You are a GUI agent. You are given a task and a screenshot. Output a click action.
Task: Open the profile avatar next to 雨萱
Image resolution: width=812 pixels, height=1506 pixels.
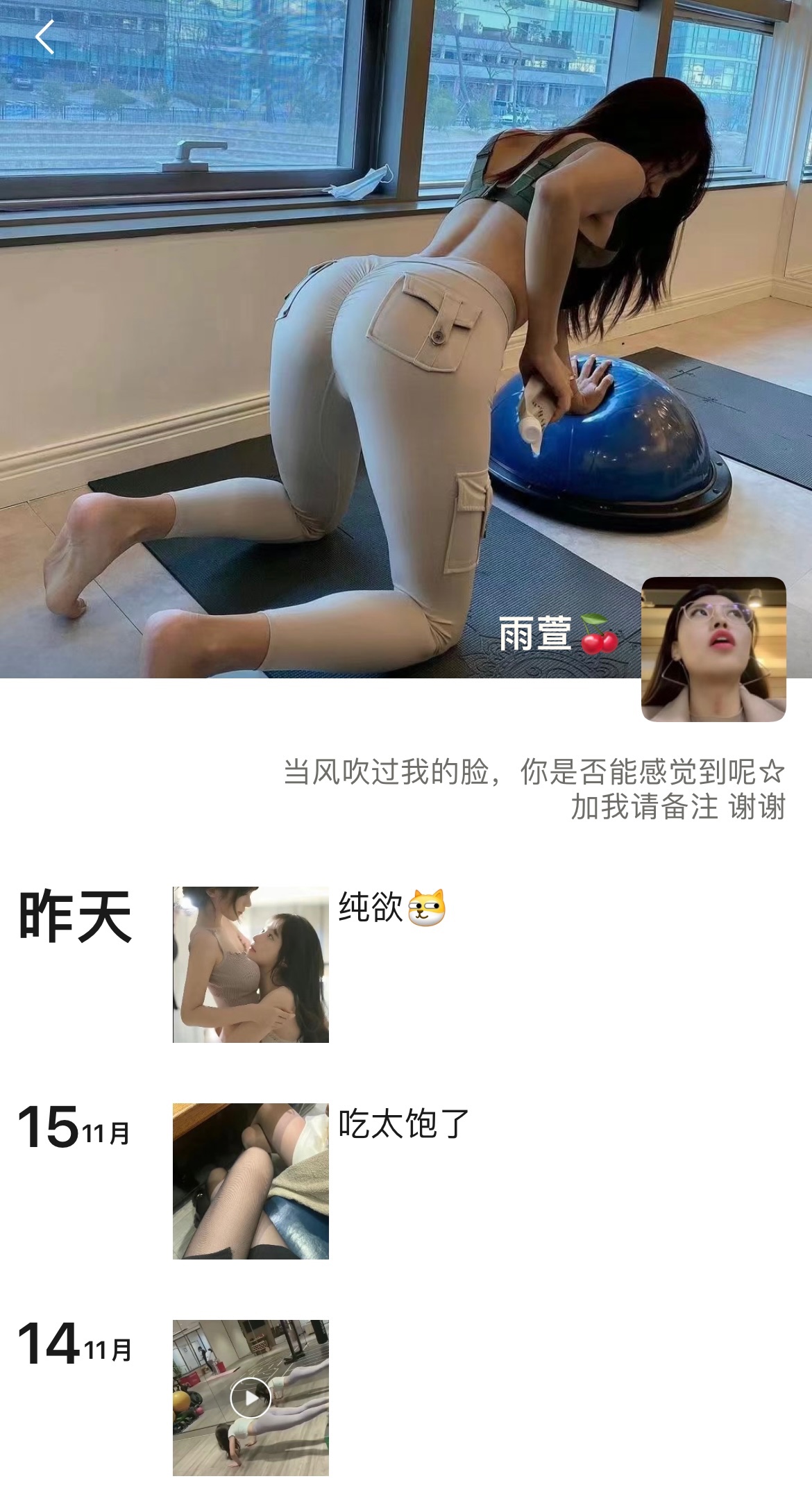pos(713,649)
